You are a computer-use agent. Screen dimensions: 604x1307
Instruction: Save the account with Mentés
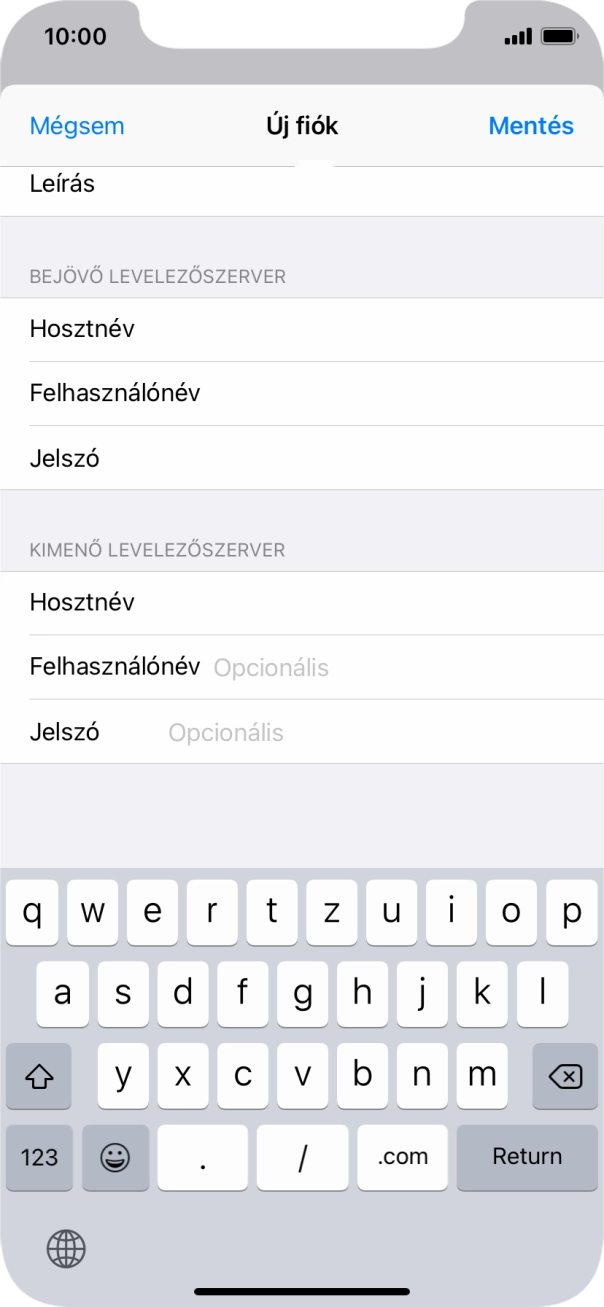click(x=531, y=126)
